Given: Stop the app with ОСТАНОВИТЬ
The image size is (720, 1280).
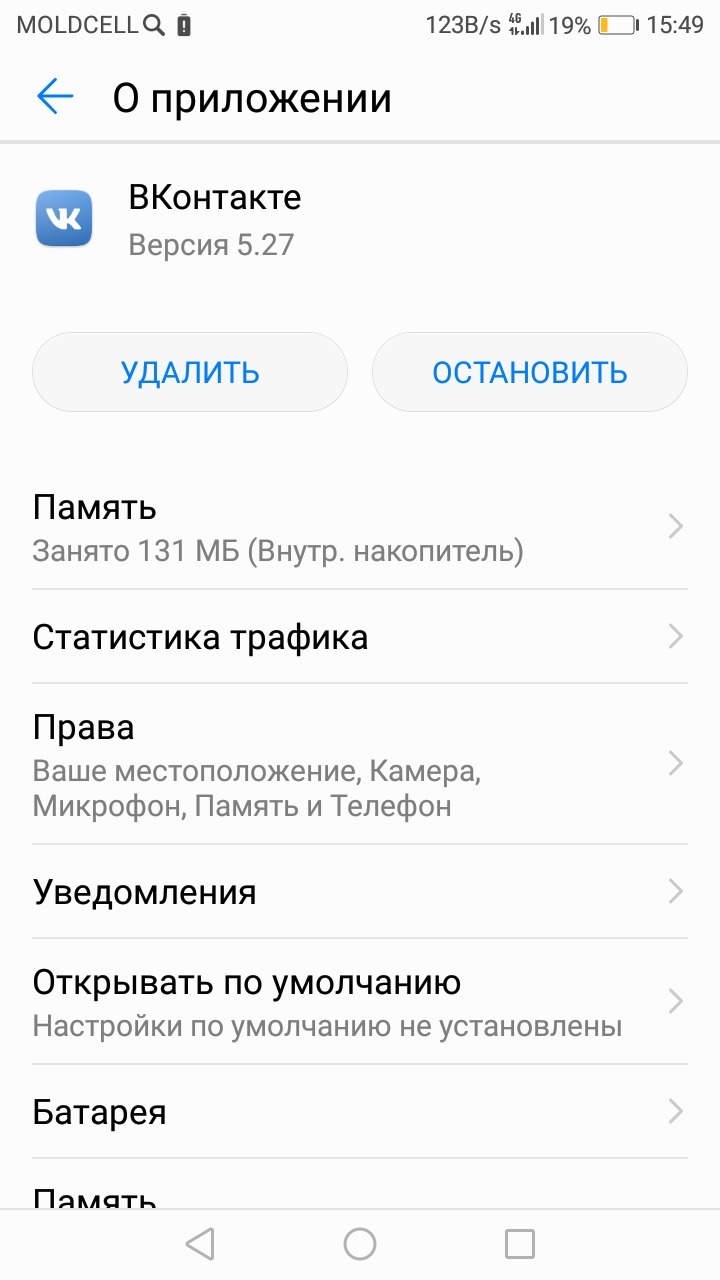Looking at the screenshot, I should coord(529,372).
